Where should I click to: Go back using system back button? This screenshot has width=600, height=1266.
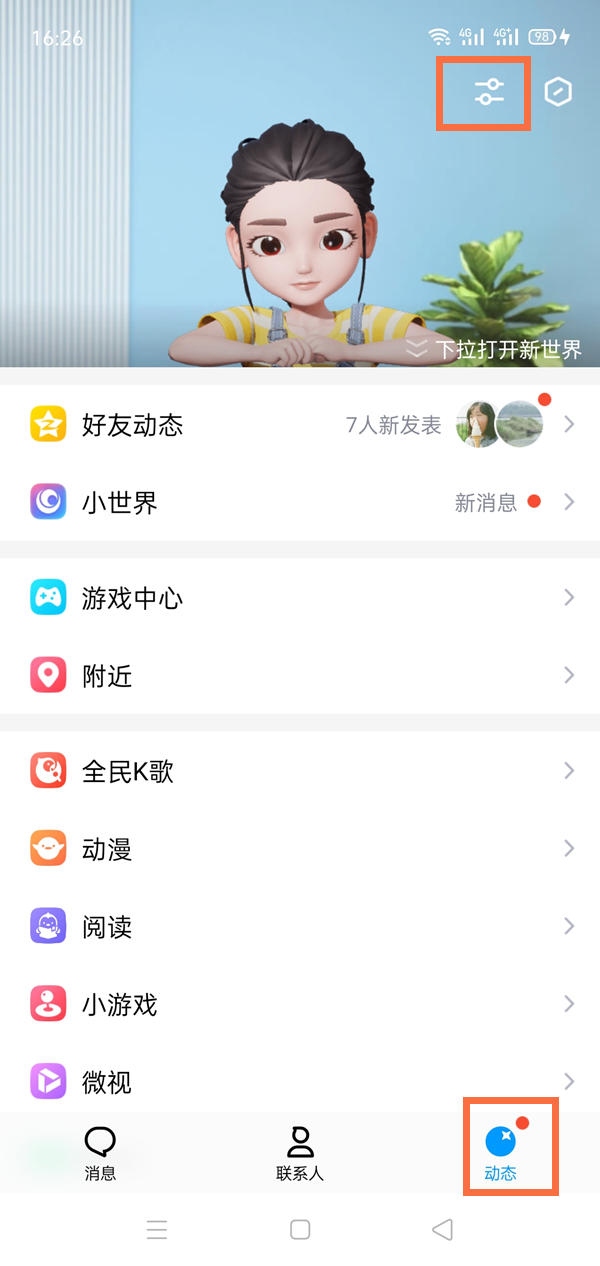pos(443,1229)
